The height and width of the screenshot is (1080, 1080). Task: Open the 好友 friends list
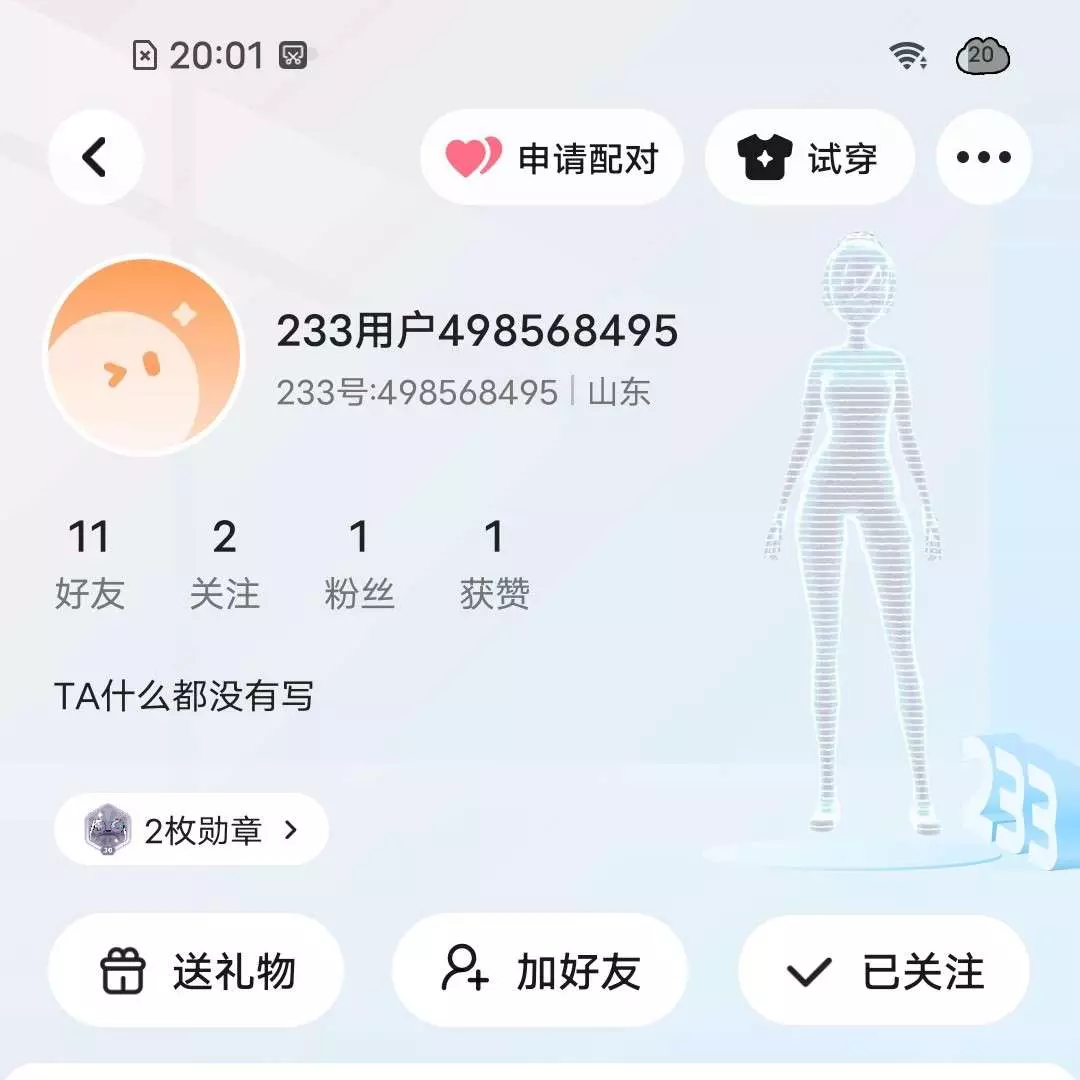click(x=89, y=565)
